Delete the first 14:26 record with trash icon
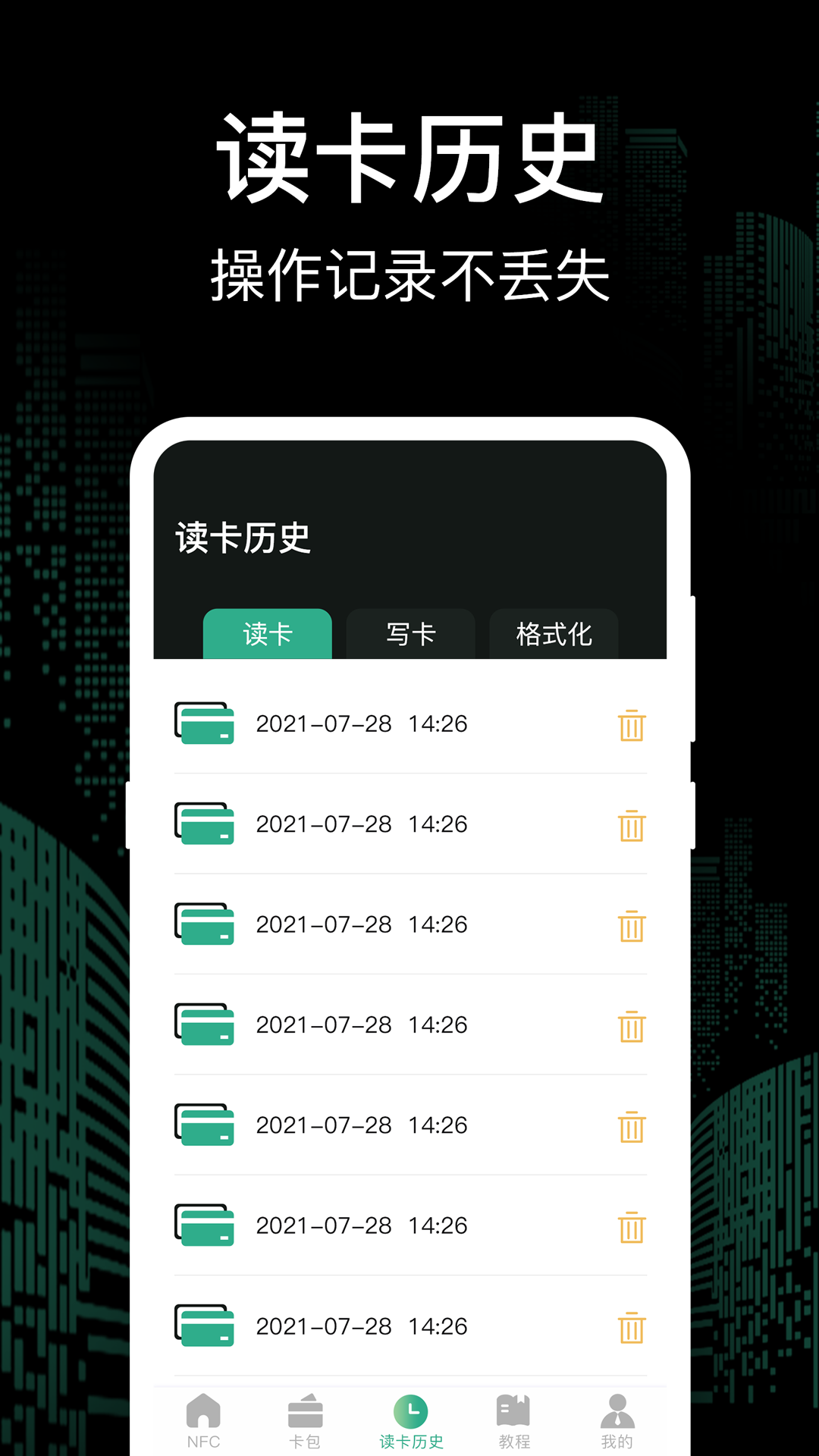Screen dimensions: 819x1456 pos(630,726)
